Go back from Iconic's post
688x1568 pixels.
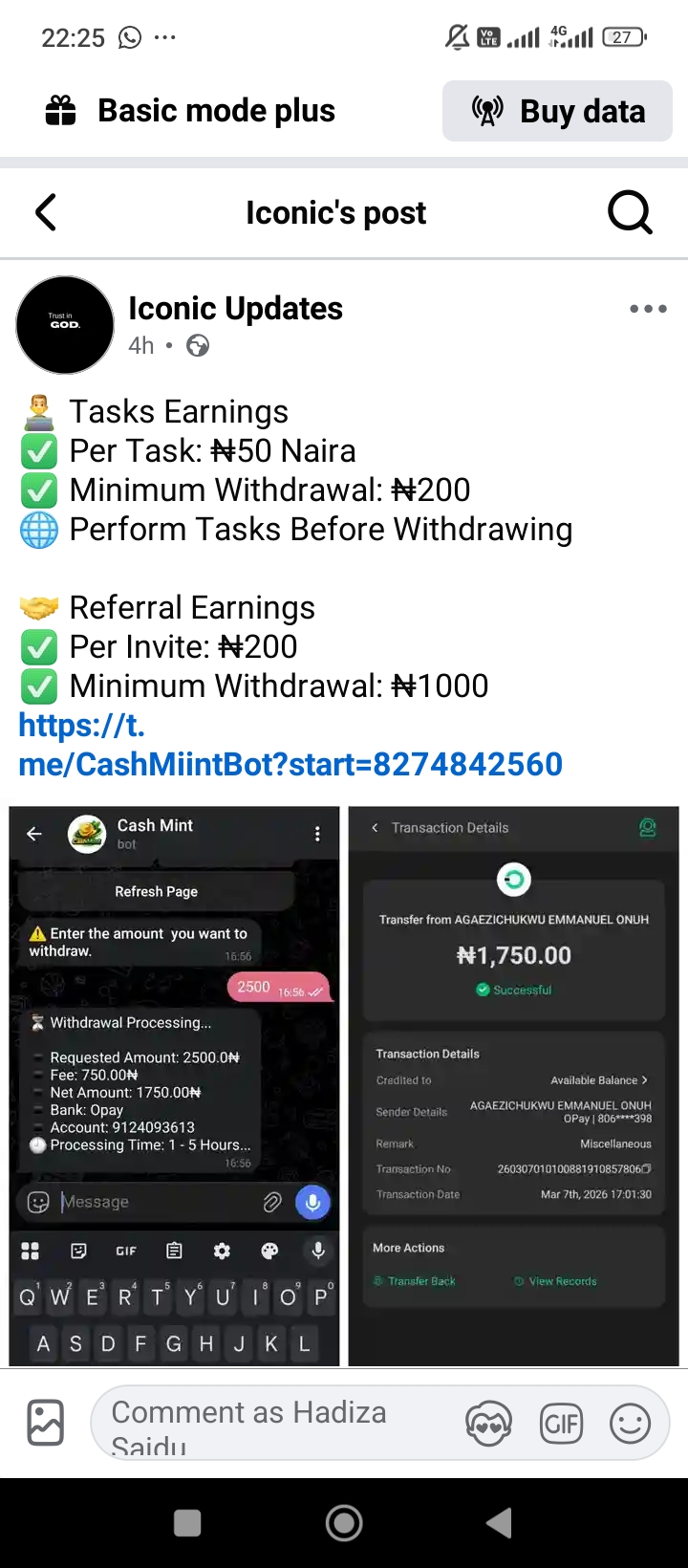pyautogui.click(x=46, y=212)
